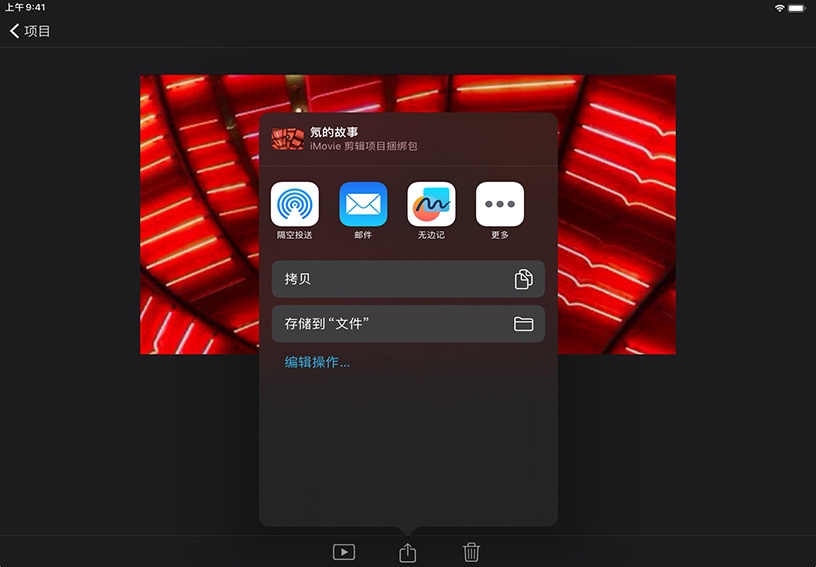Share project through 邮件
Viewport: 816px width, 567px height.
coord(363,205)
